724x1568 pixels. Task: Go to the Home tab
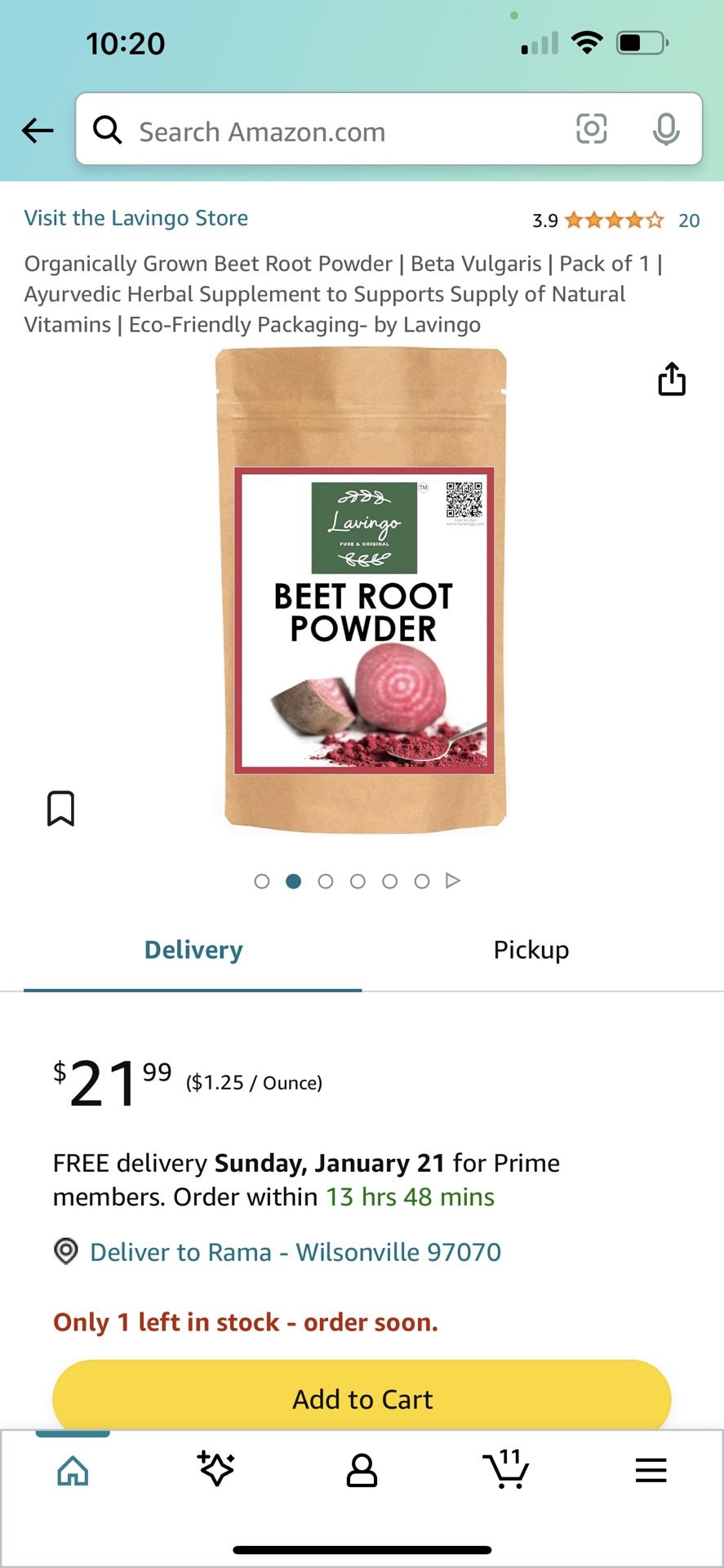coord(73,1470)
